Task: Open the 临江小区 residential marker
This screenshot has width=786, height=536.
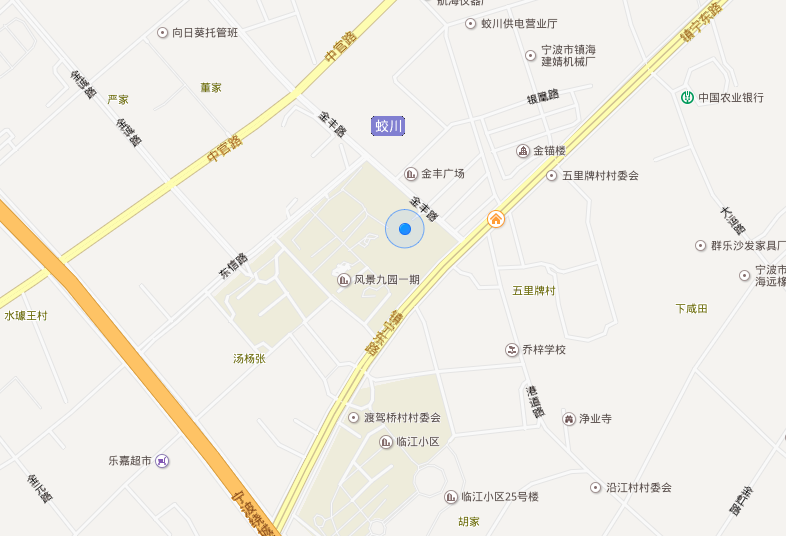Action: 386,442
